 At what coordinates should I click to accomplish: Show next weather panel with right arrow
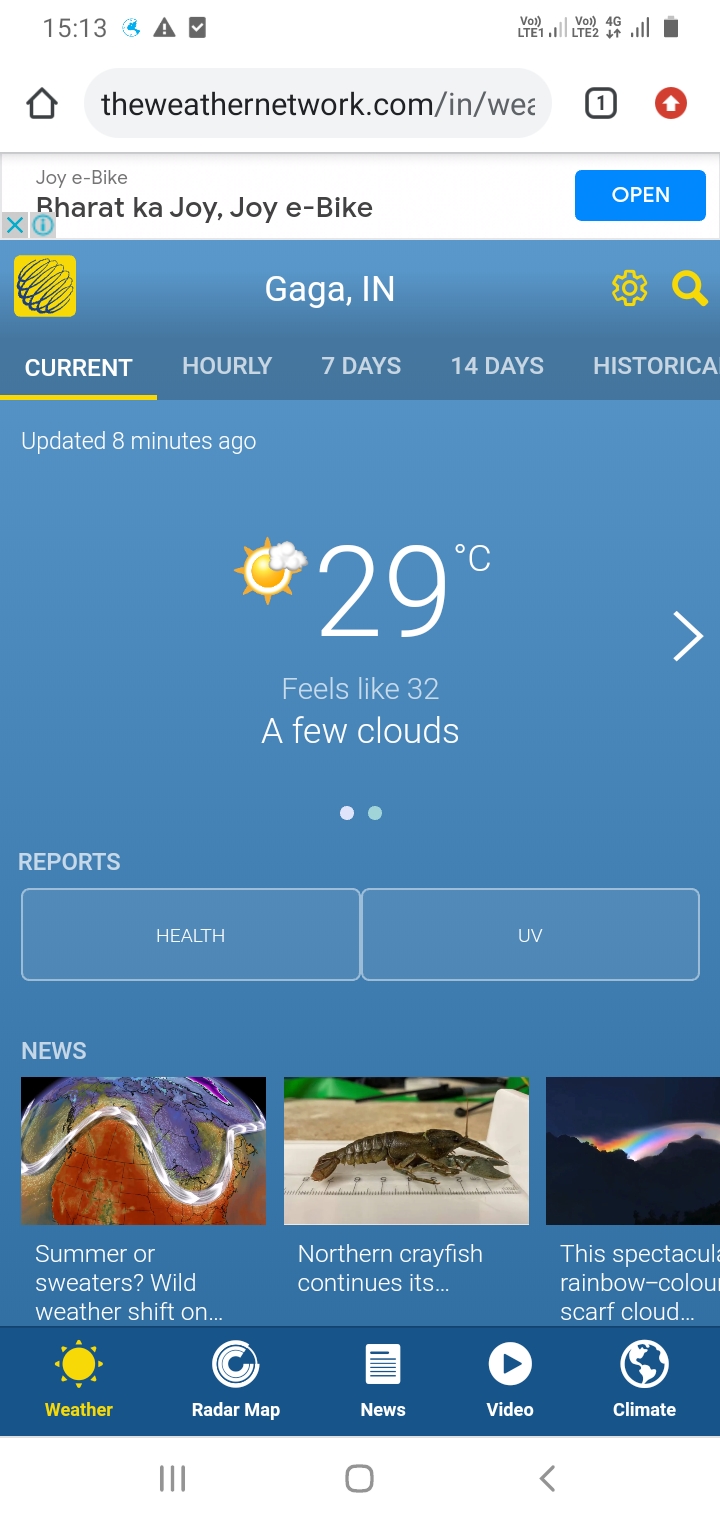(688, 636)
